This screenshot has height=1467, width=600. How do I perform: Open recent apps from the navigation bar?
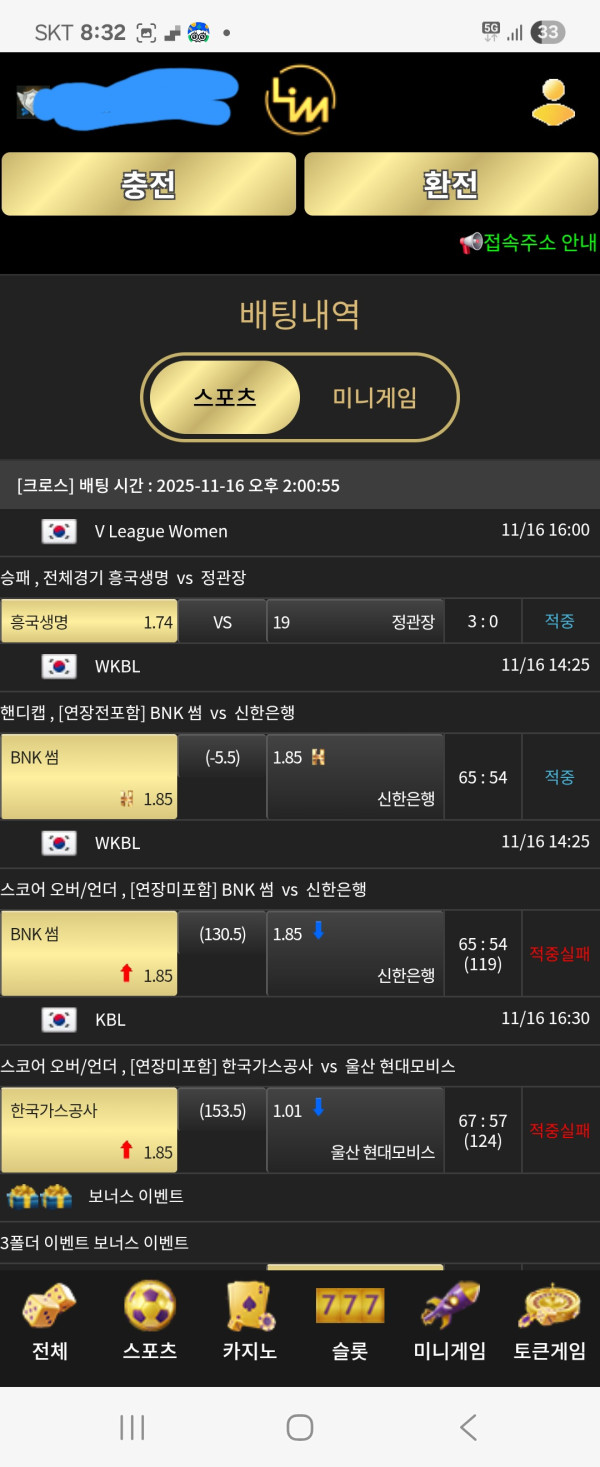(132, 1427)
